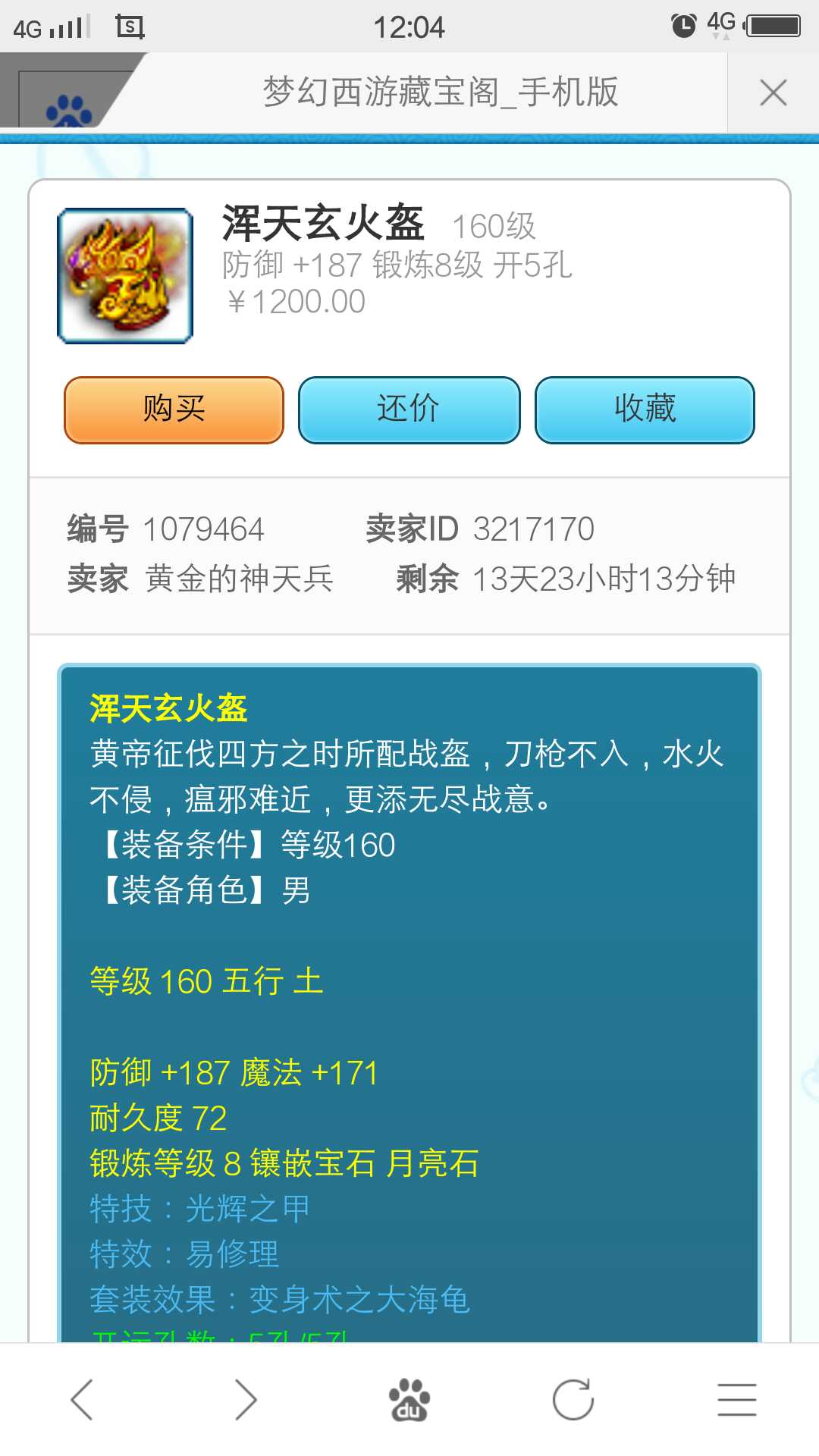Open the browser hamburger menu

(x=736, y=1399)
